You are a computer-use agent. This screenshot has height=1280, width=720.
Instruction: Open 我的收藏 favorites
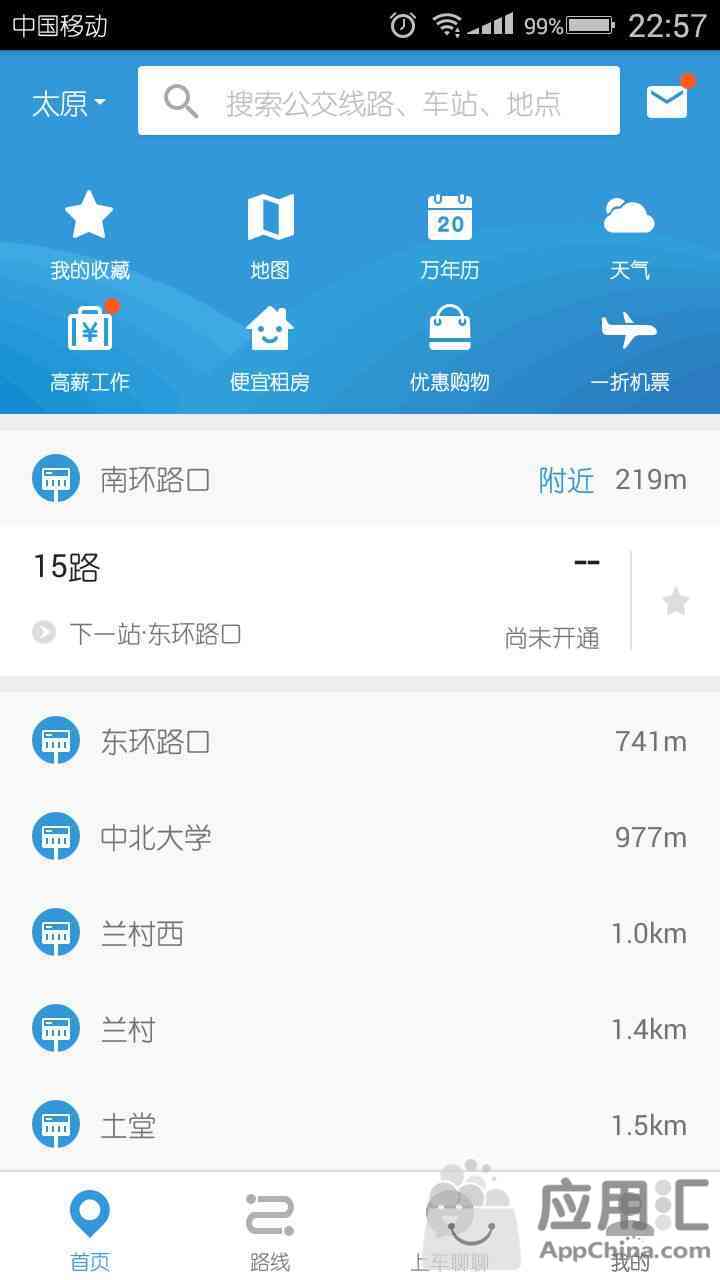(90, 235)
